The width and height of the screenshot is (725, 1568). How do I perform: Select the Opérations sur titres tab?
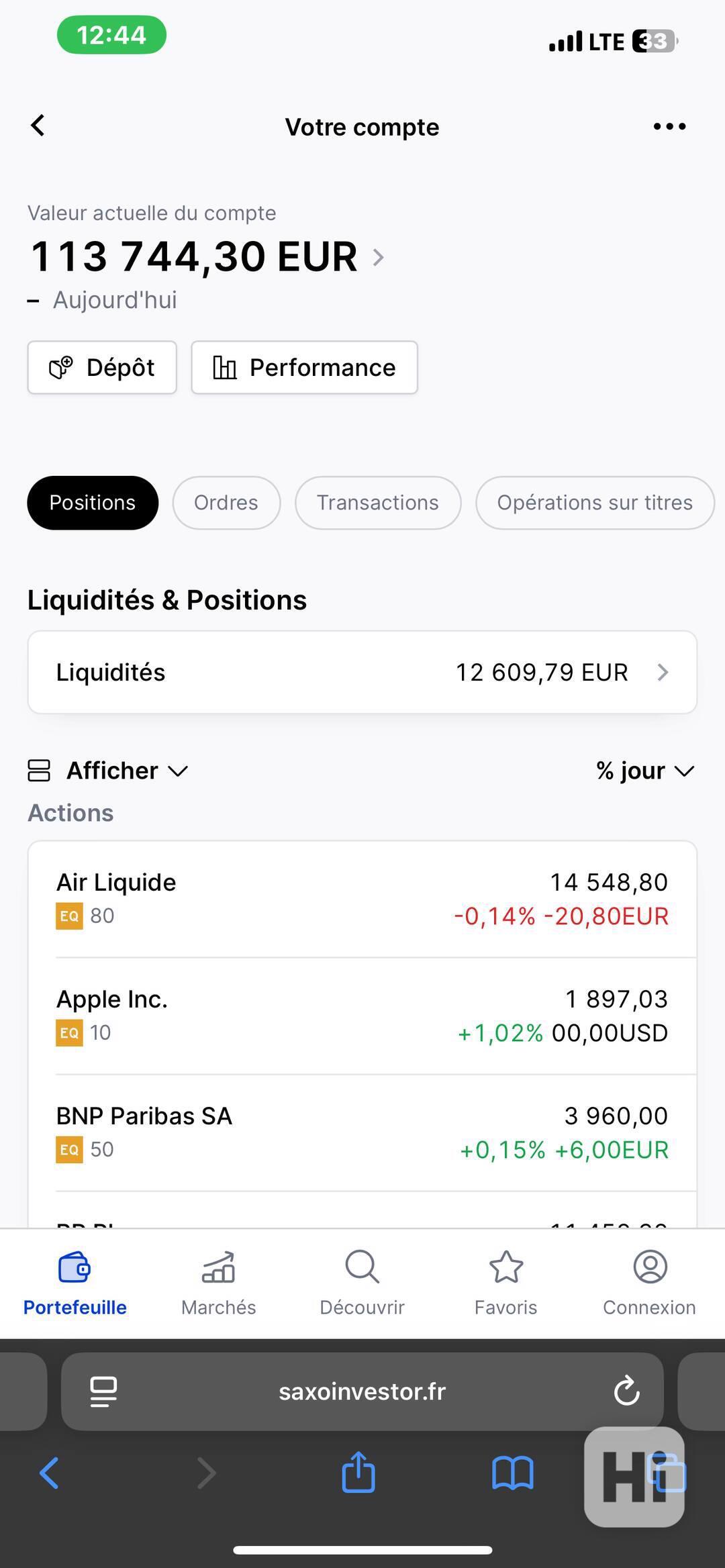click(x=595, y=503)
